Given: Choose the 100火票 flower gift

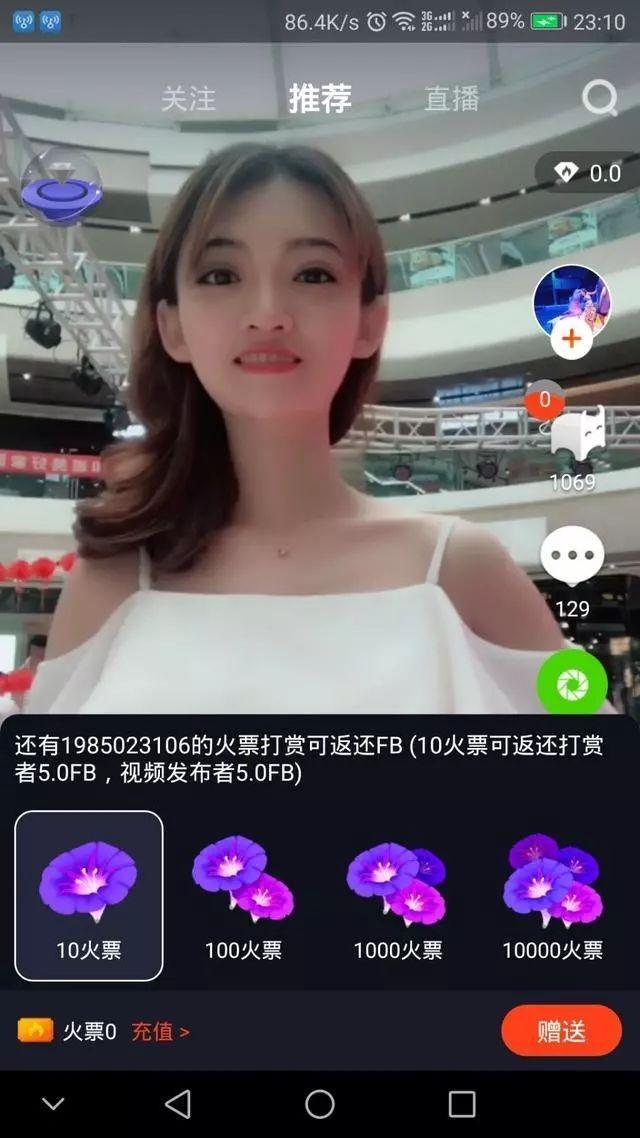Looking at the screenshot, I should (243, 896).
